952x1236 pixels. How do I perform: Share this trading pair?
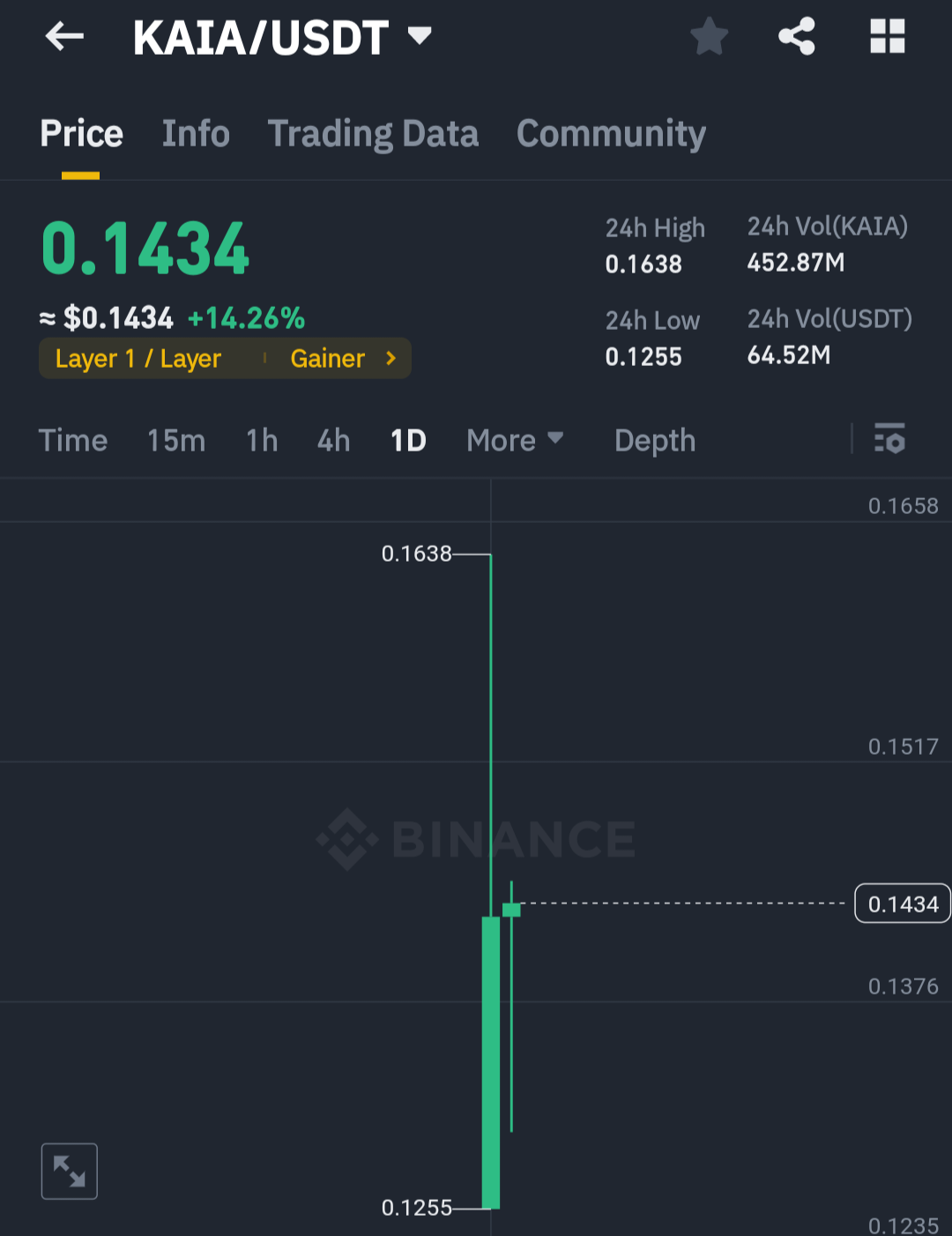pos(797,37)
